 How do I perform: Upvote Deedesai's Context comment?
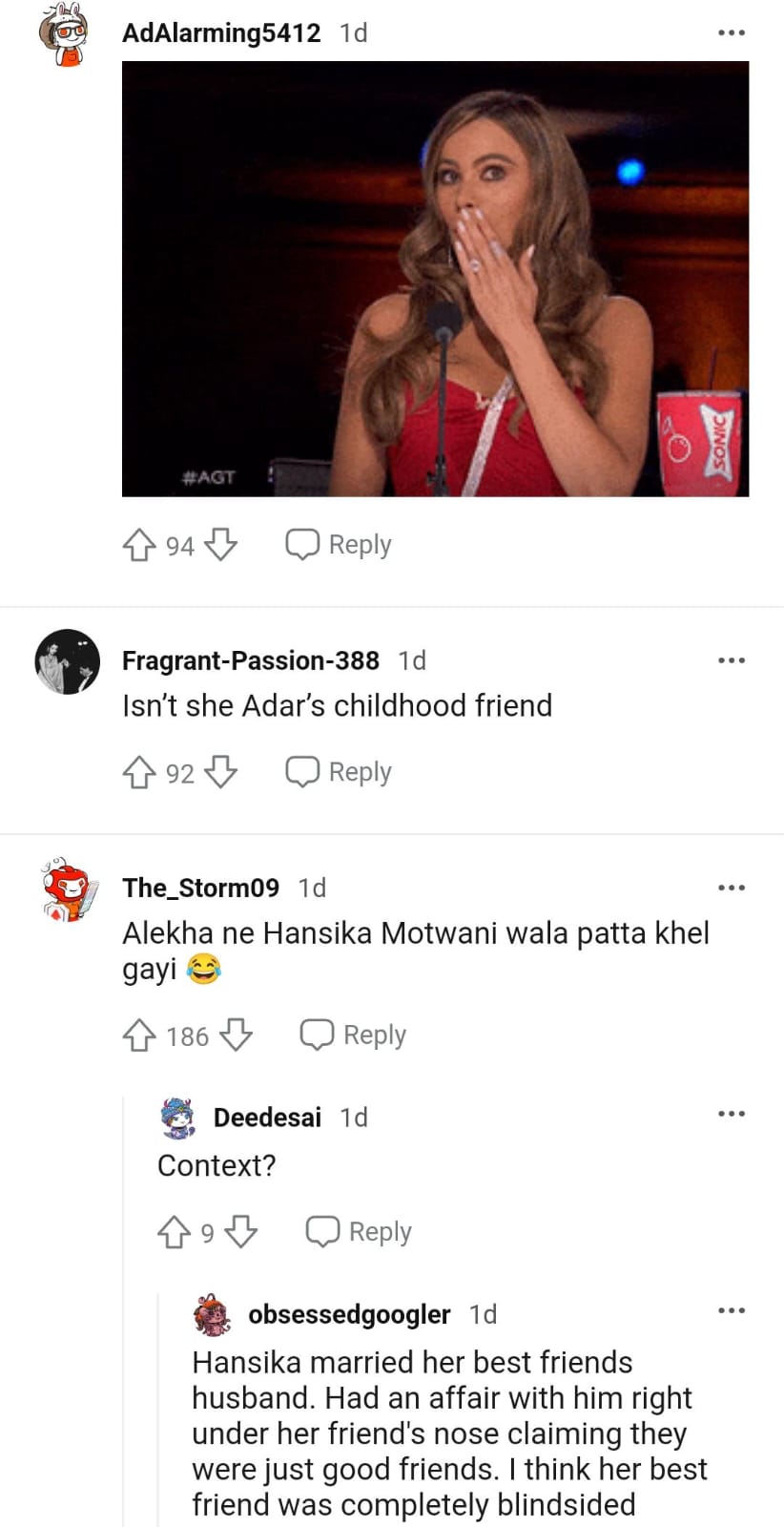(174, 1232)
